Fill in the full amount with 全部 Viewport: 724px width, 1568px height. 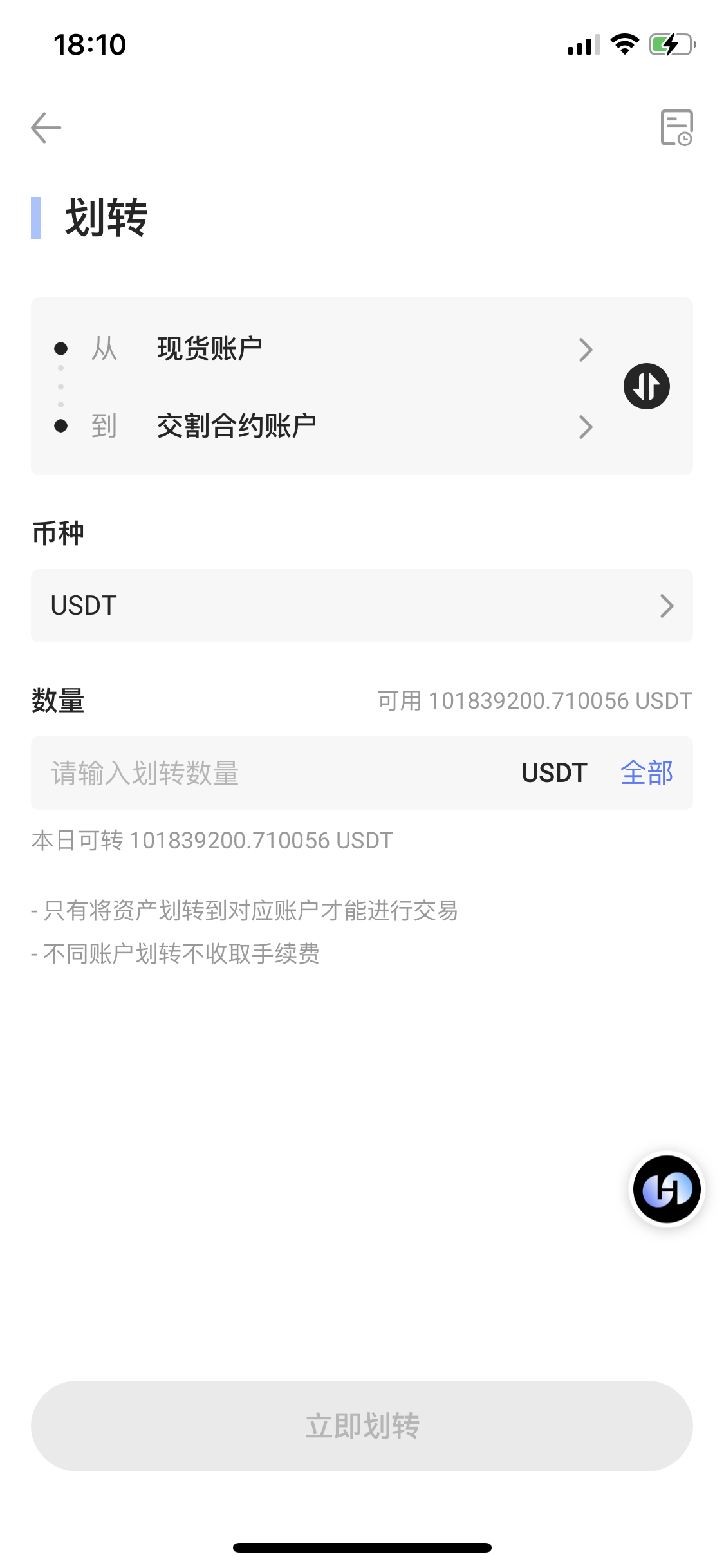click(x=646, y=773)
